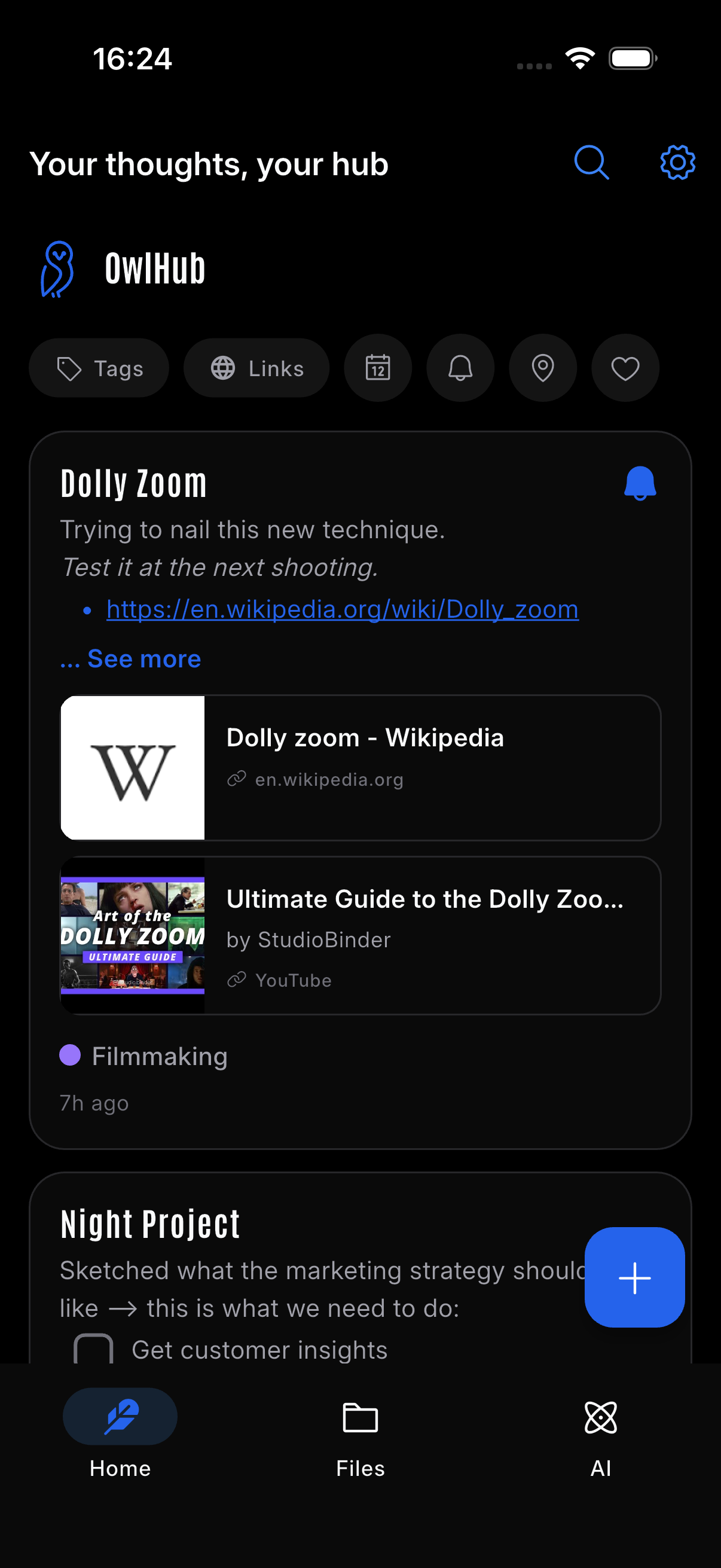Open the settings gear
Screen dimensions: 721x1568
pos(676,162)
